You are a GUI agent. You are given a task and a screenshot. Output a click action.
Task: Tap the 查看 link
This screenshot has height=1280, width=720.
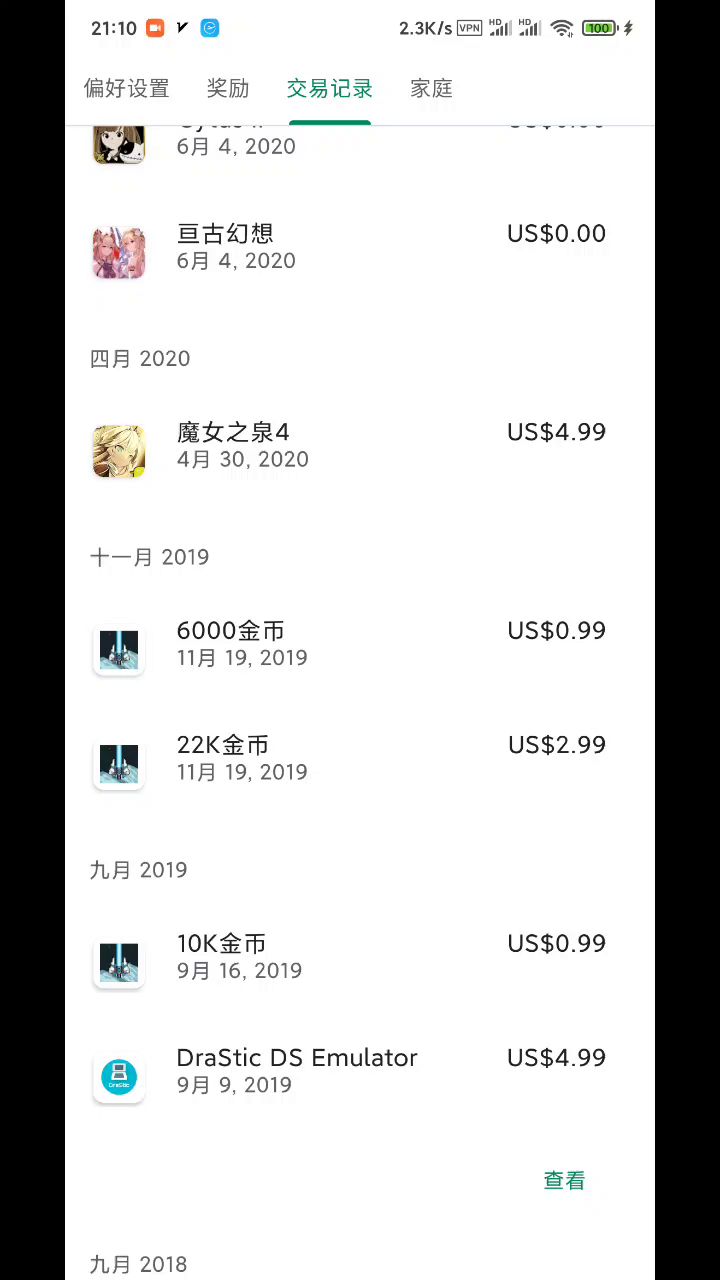(x=564, y=1181)
